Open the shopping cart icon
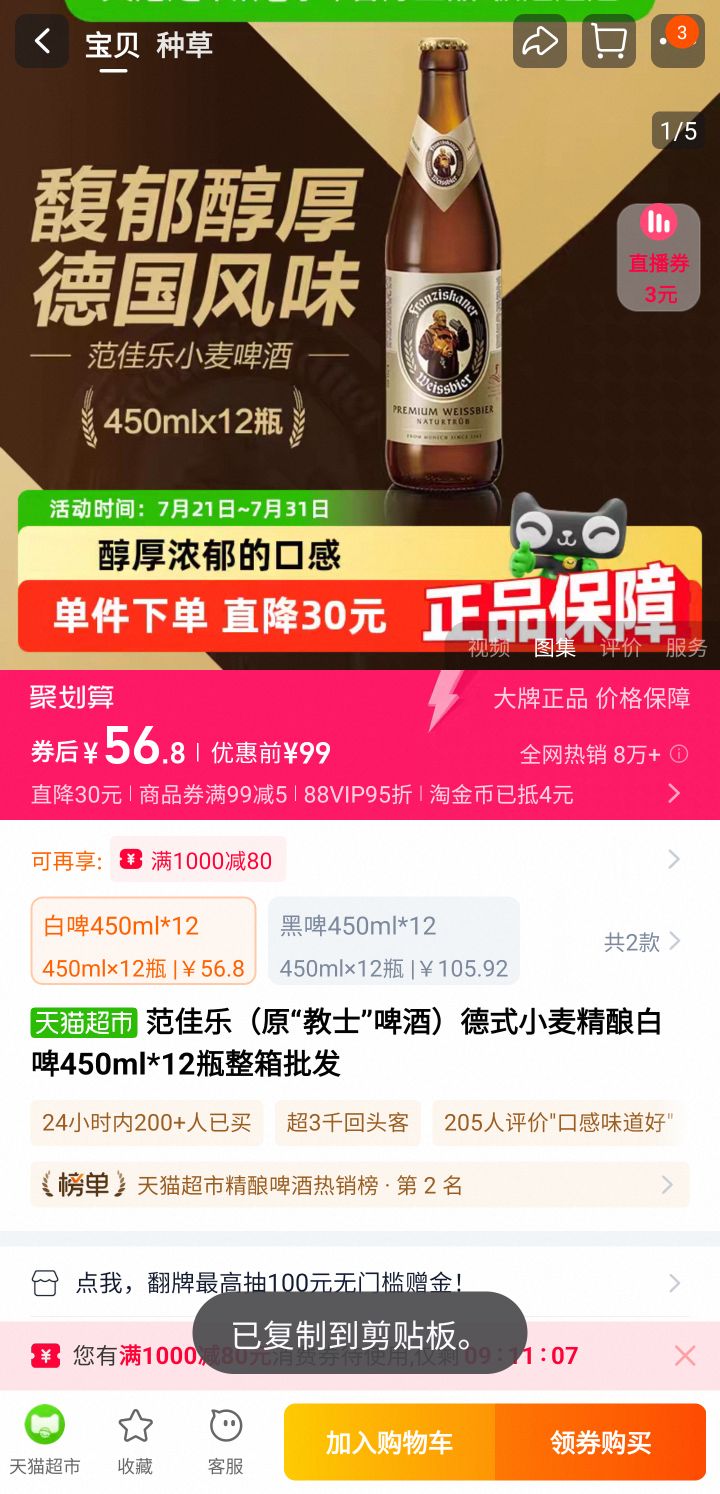720x1494 pixels. point(608,42)
